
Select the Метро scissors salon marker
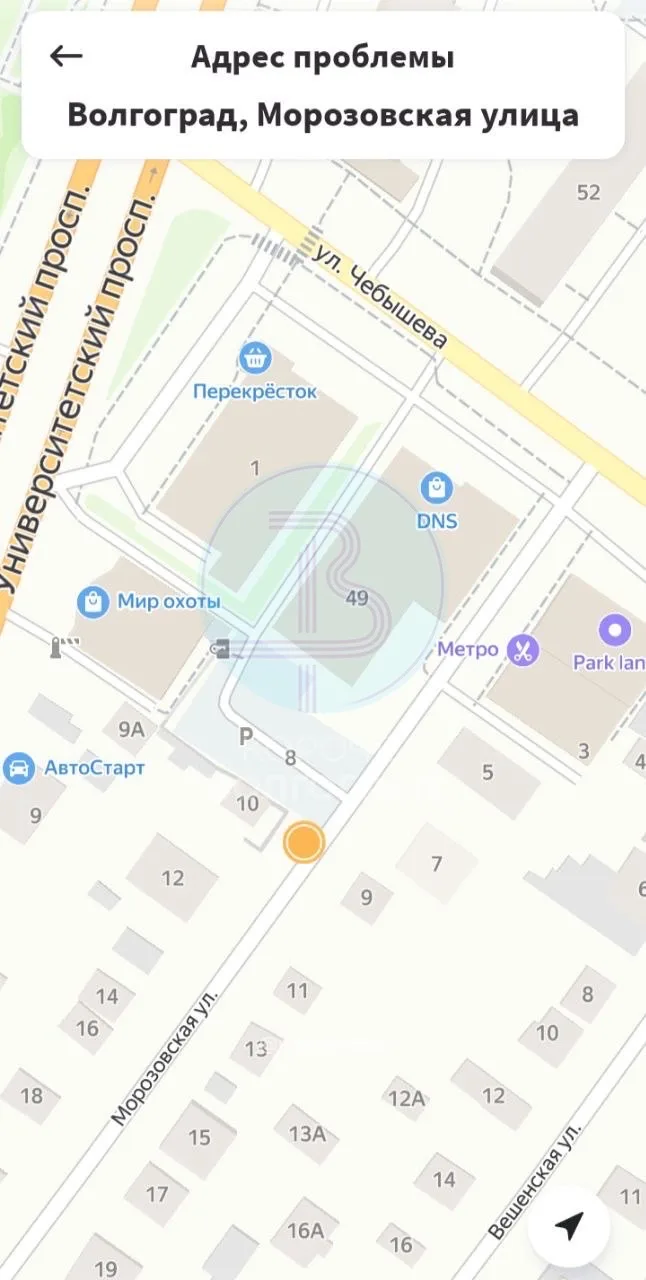pyautogui.click(x=522, y=650)
